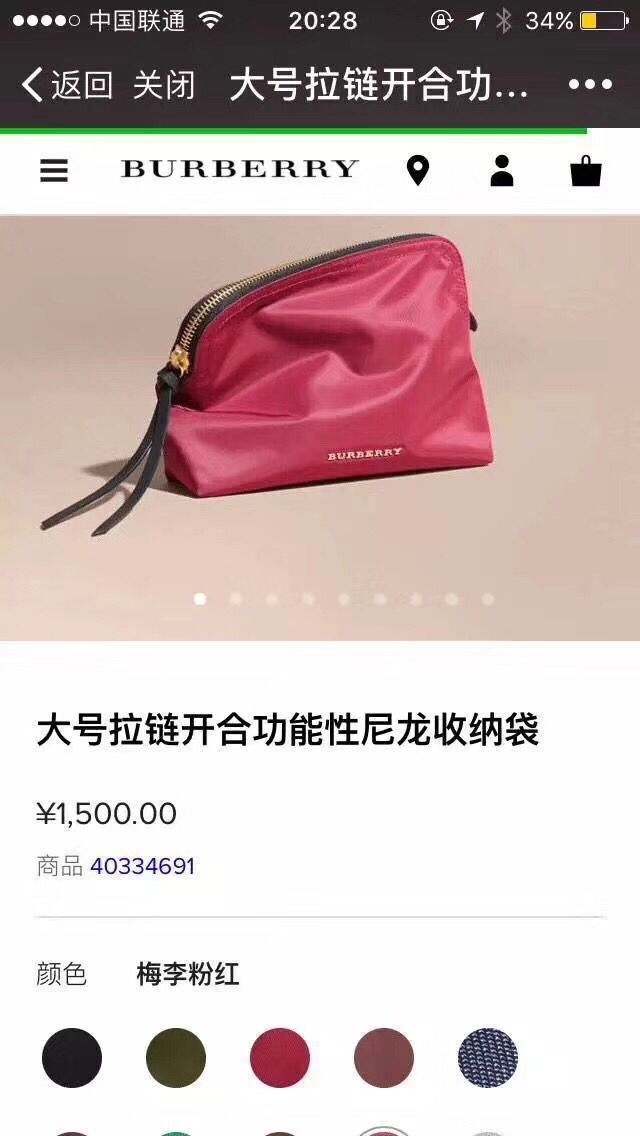Open the three-dot overflow menu
This screenshot has width=640, height=1136.
[589, 85]
